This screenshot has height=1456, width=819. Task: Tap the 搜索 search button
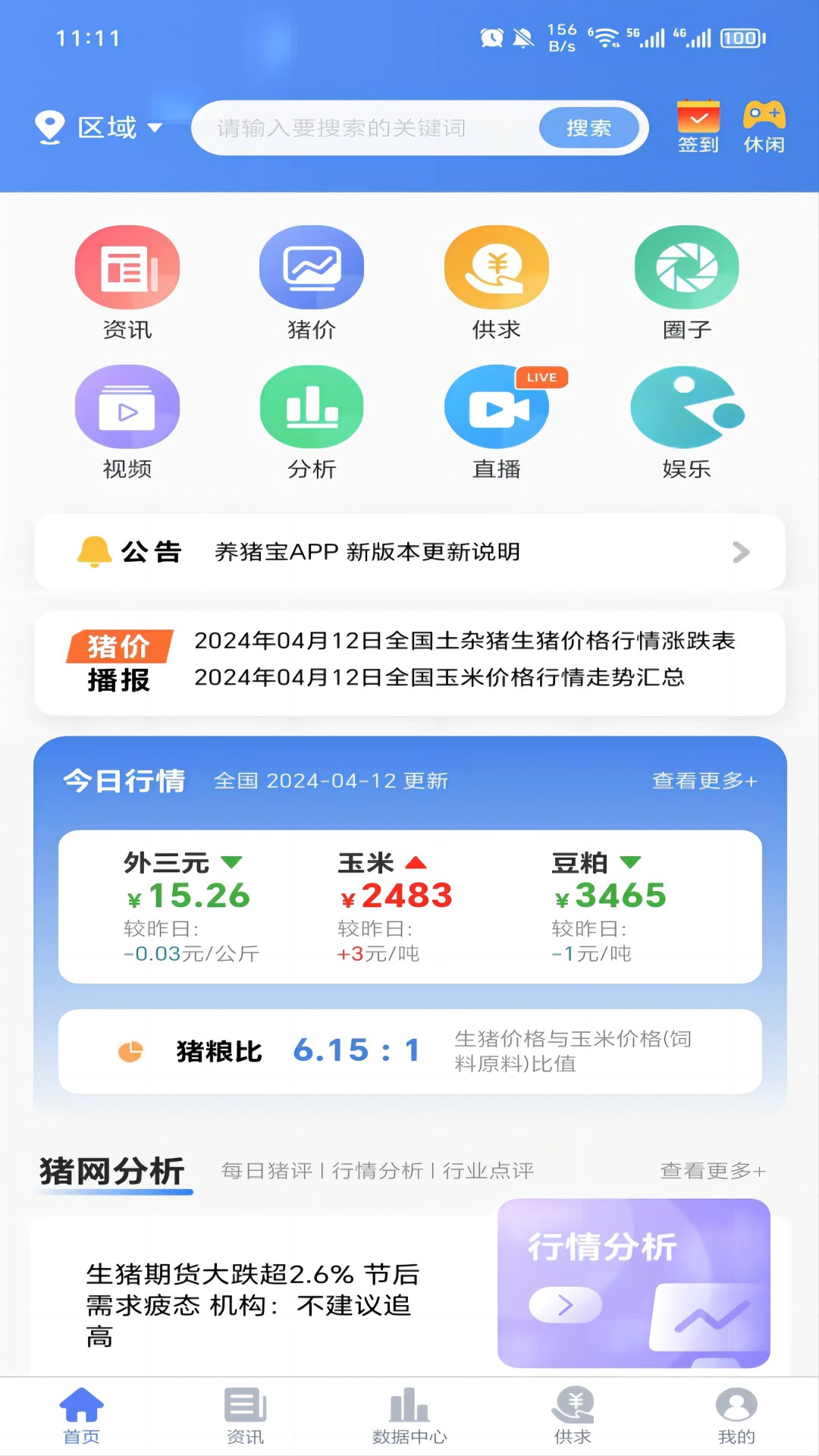click(x=590, y=127)
